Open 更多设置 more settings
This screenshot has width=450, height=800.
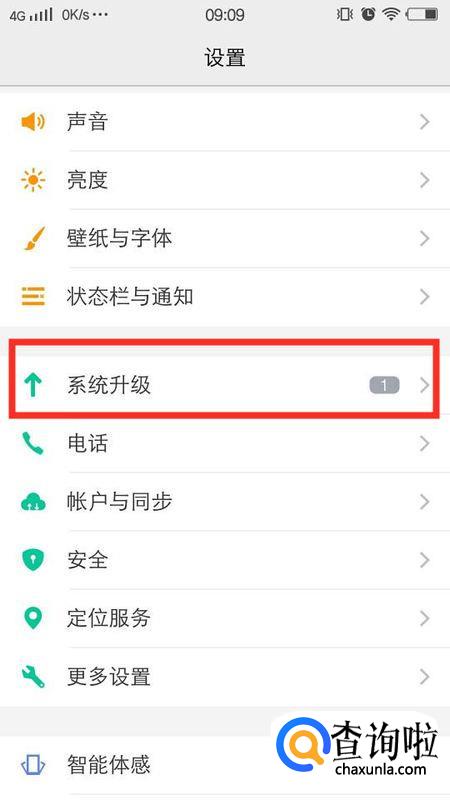coord(225,677)
